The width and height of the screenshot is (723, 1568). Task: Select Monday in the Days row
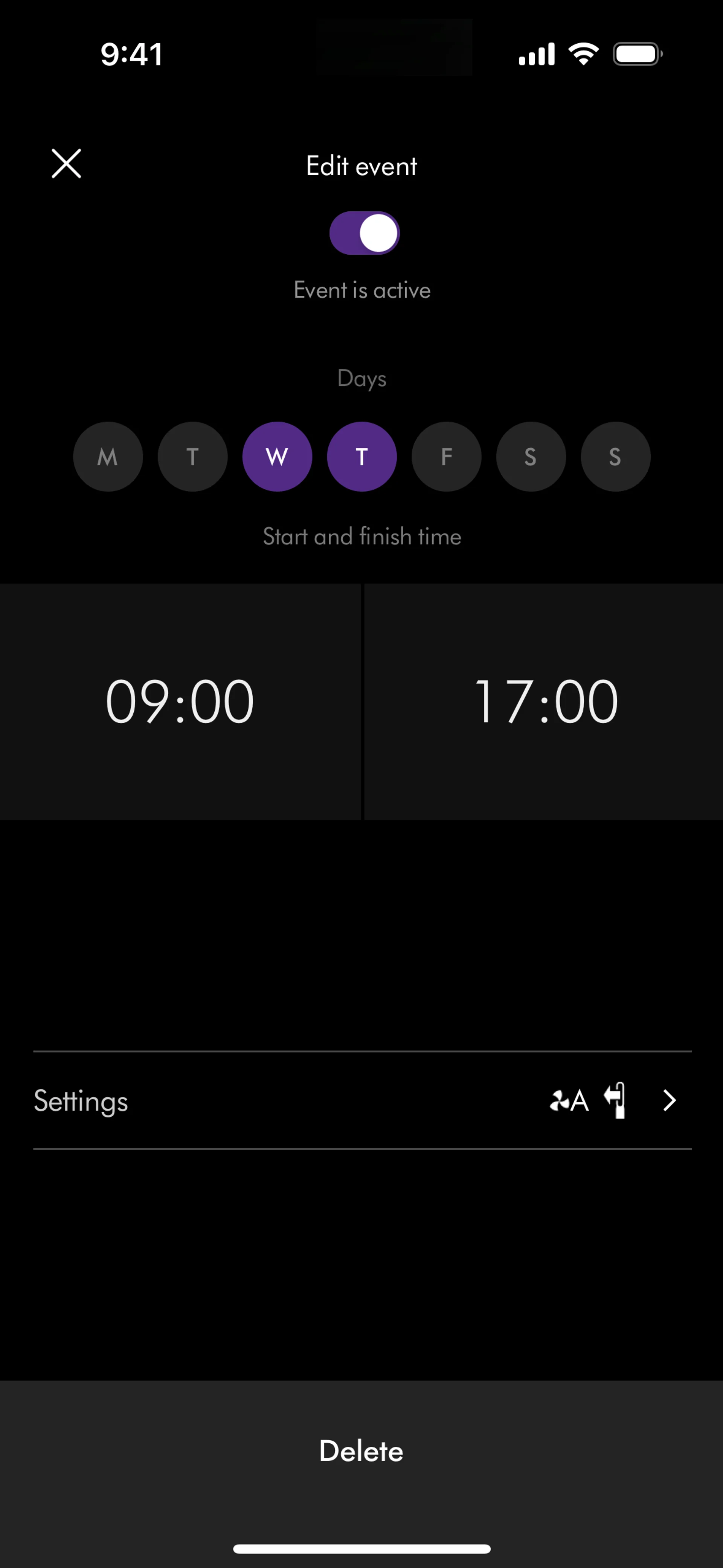point(108,457)
